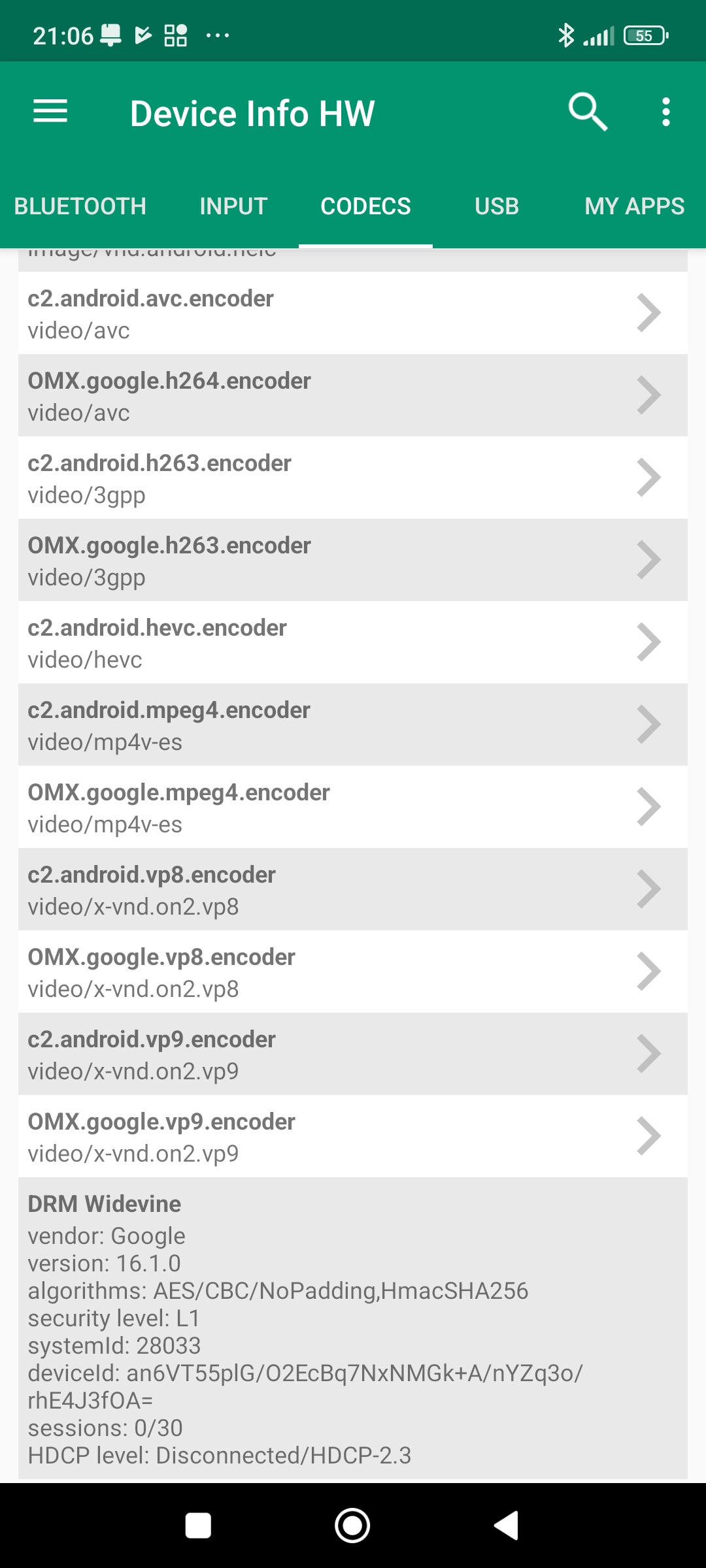Viewport: 706px width, 1568px height.
Task: Switch to the Input tab
Action: [x=233, y=206]
